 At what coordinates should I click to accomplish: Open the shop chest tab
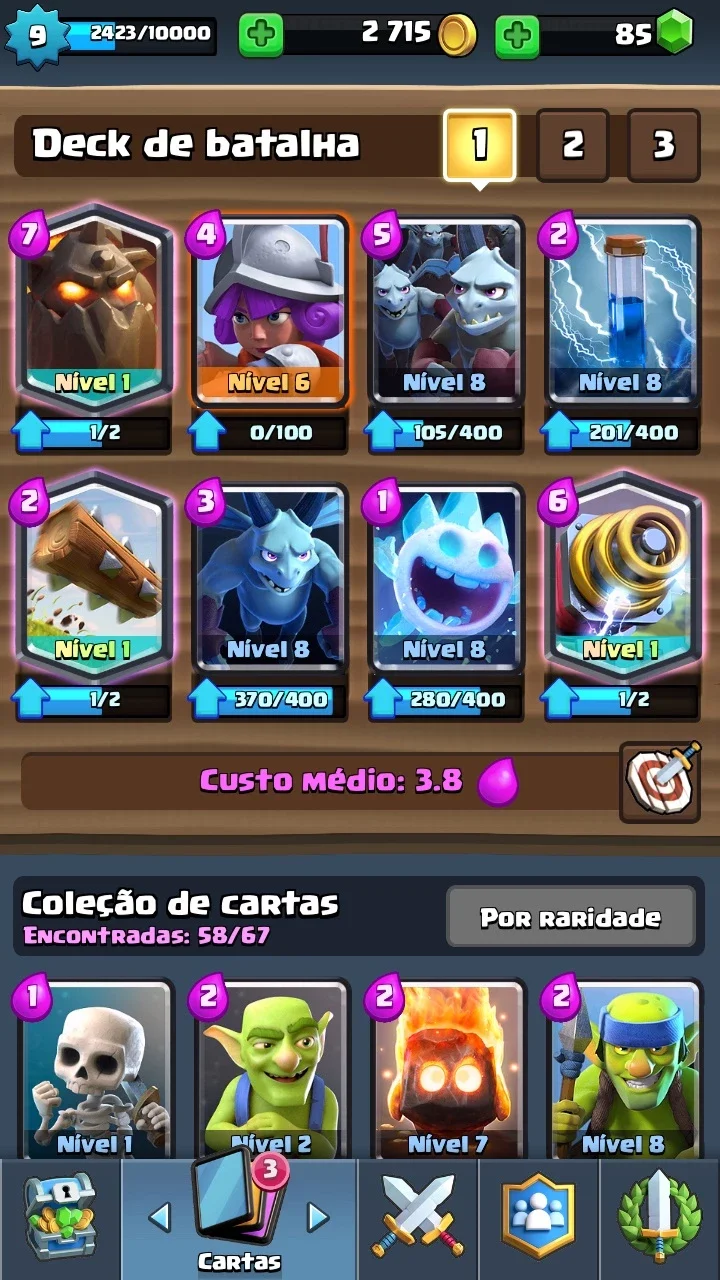(x=61, y=1218)
